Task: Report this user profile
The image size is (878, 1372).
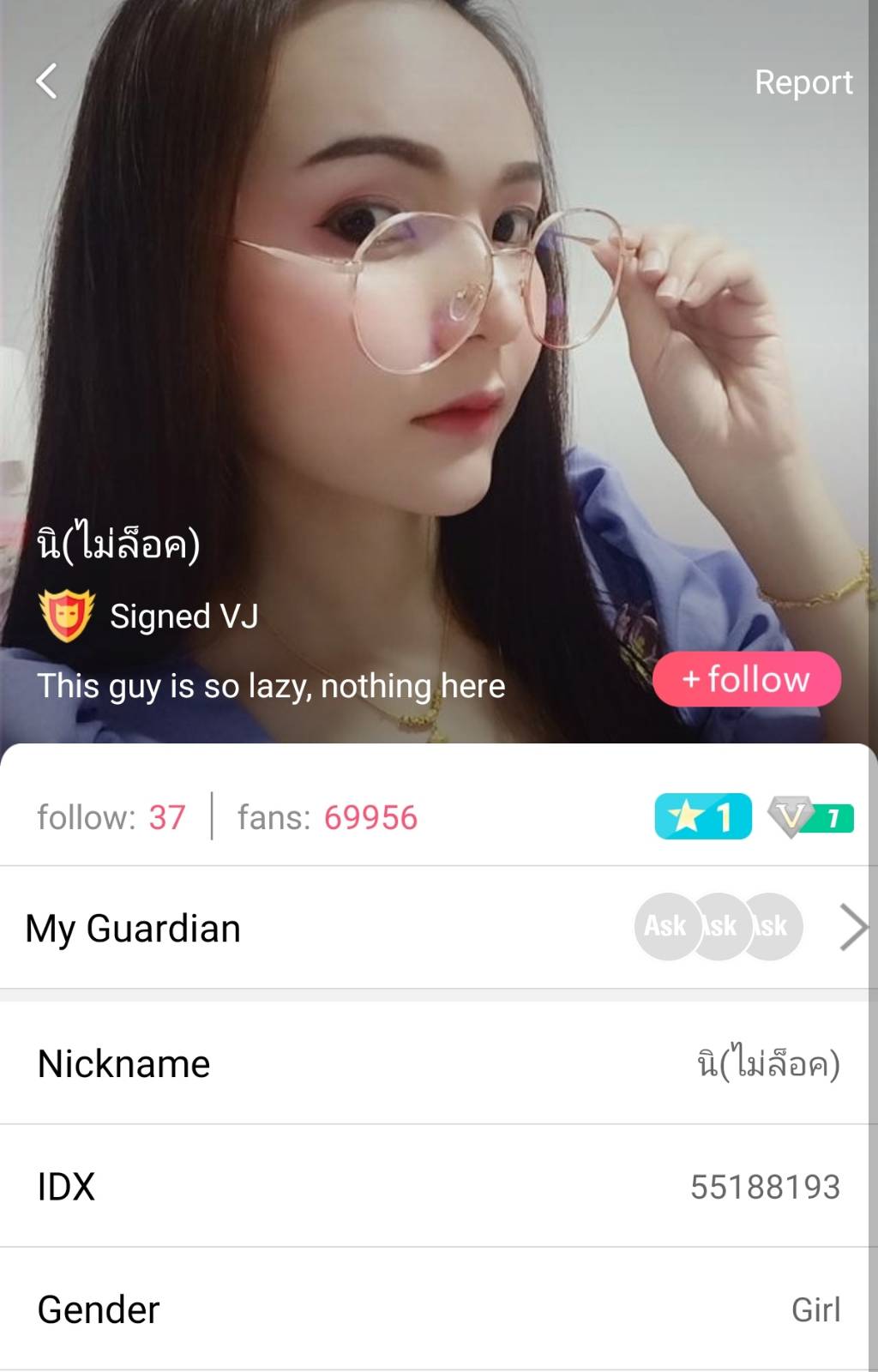Action: (x=803, y=82)
